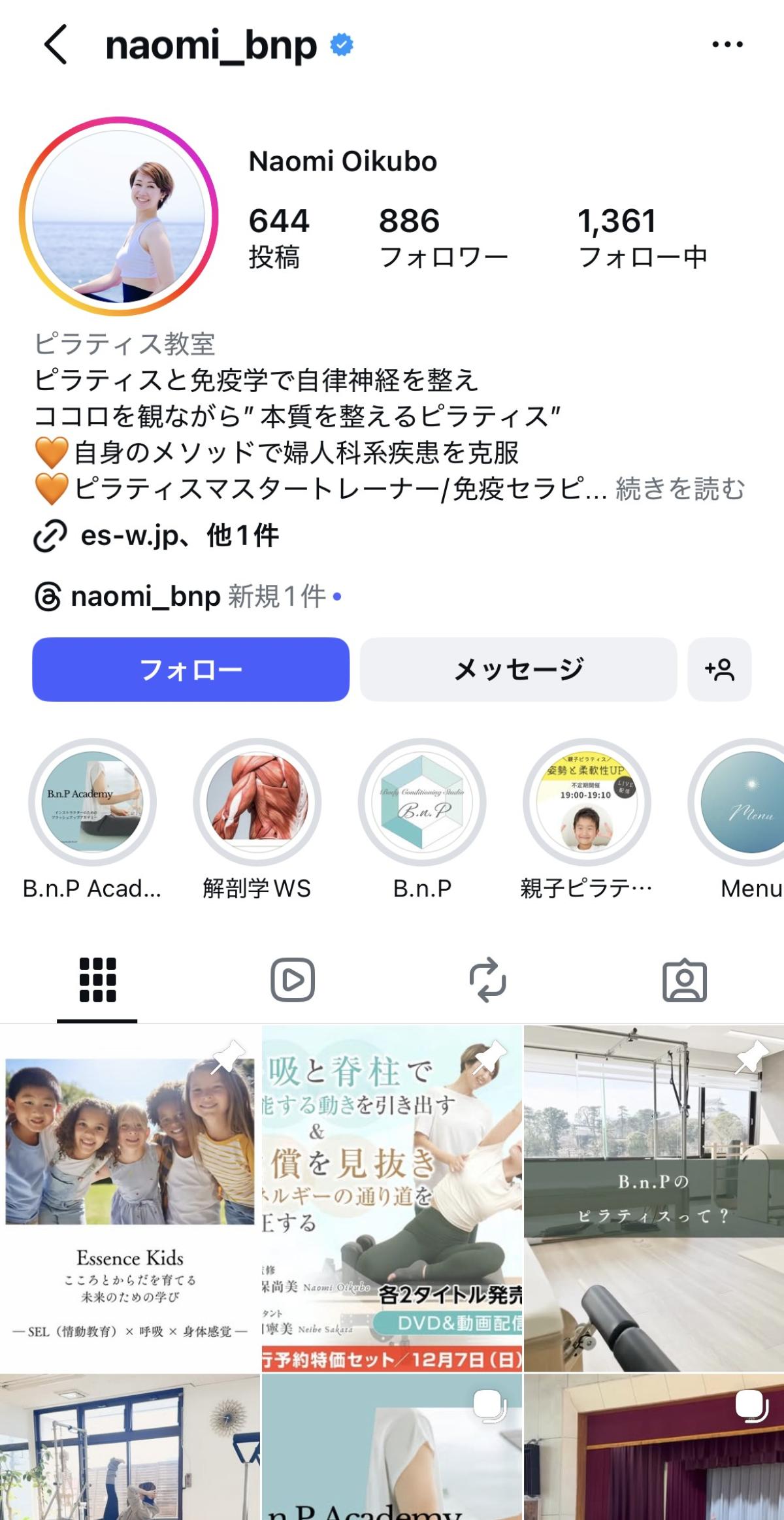View Naomi Oikubo's profile story
Viewport: 784px width, 1520px height.
119,216
